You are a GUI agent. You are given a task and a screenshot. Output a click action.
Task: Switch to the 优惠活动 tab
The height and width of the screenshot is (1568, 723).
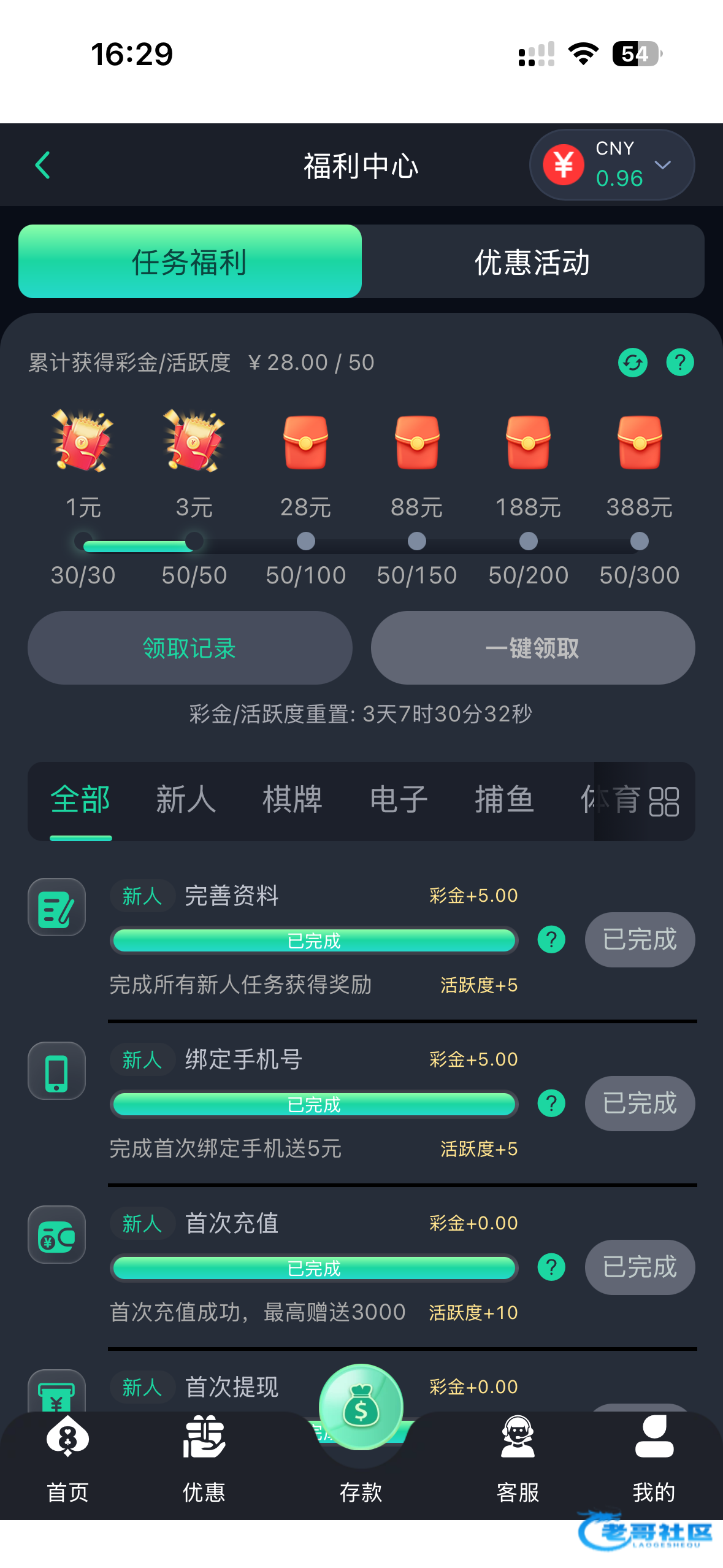coord(532,262)
